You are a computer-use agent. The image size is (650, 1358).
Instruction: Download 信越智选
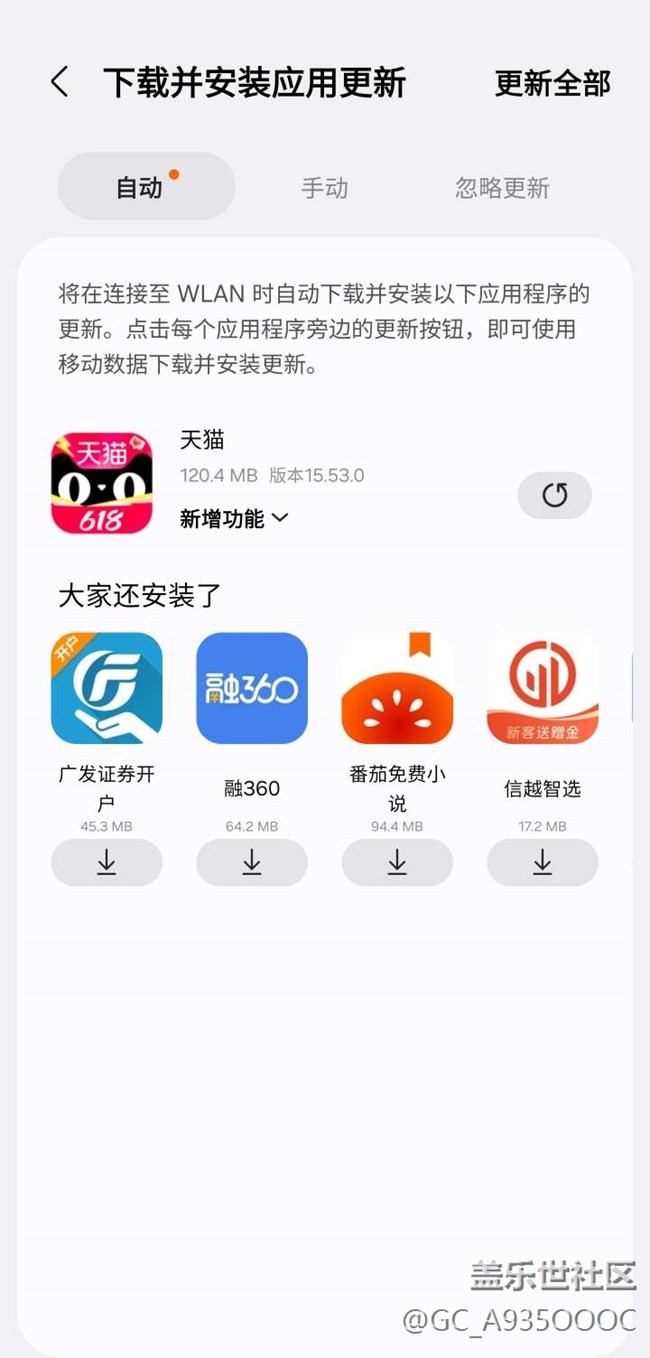(542, 862)
